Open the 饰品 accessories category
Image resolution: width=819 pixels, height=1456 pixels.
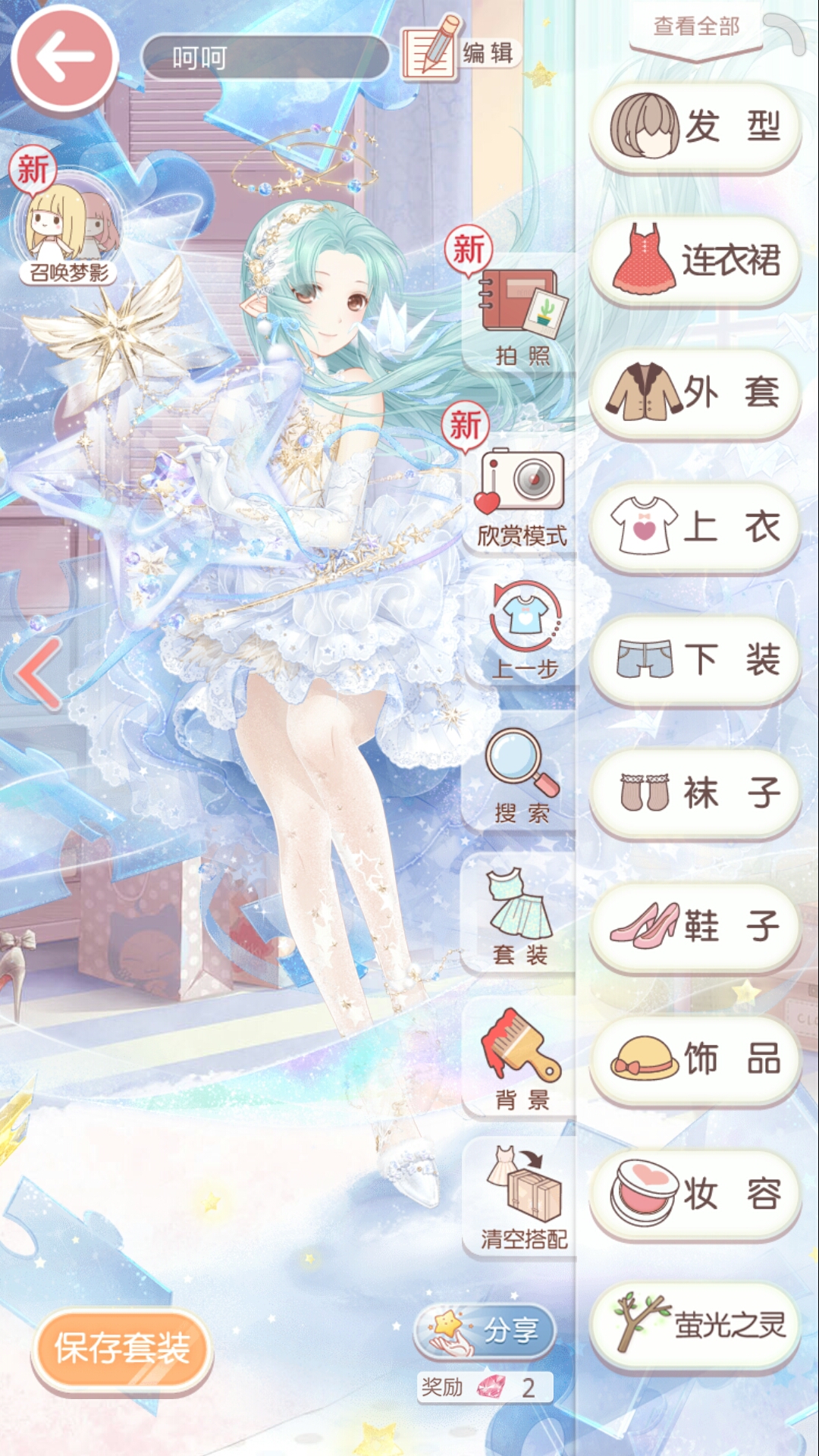pos(695,1059)
